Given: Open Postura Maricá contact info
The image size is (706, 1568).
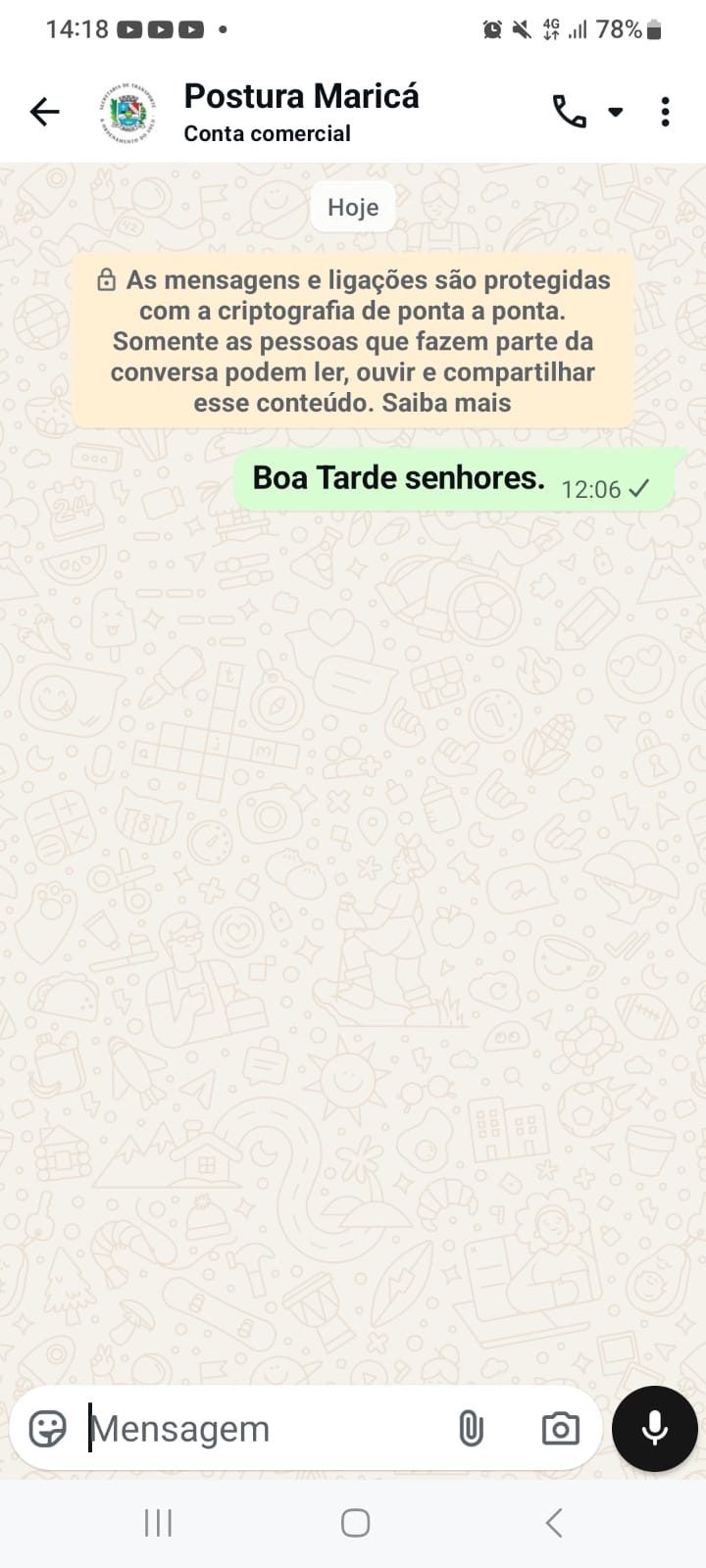Looking at the screenshot, I should coord(300,113).
